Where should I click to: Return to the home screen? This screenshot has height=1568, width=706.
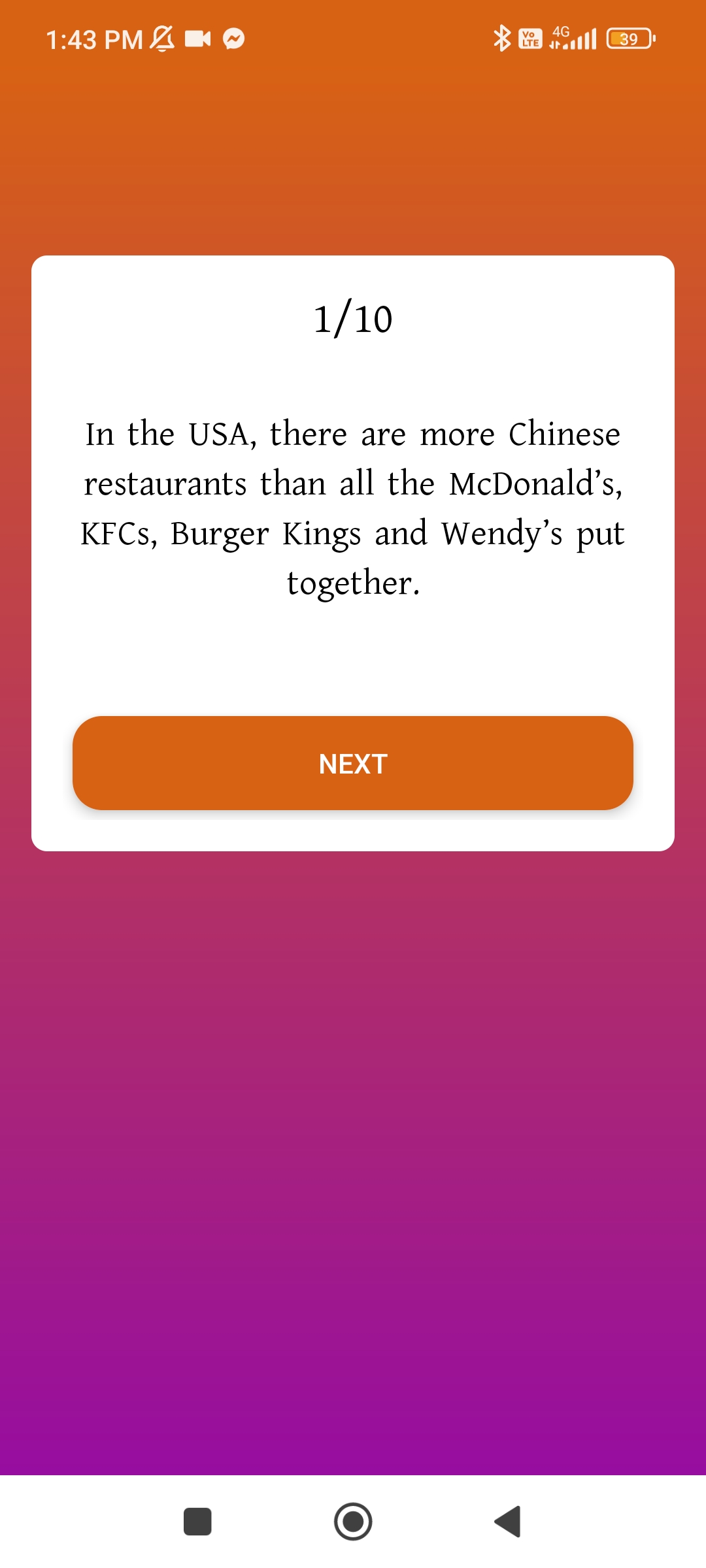pos(353,1522)
